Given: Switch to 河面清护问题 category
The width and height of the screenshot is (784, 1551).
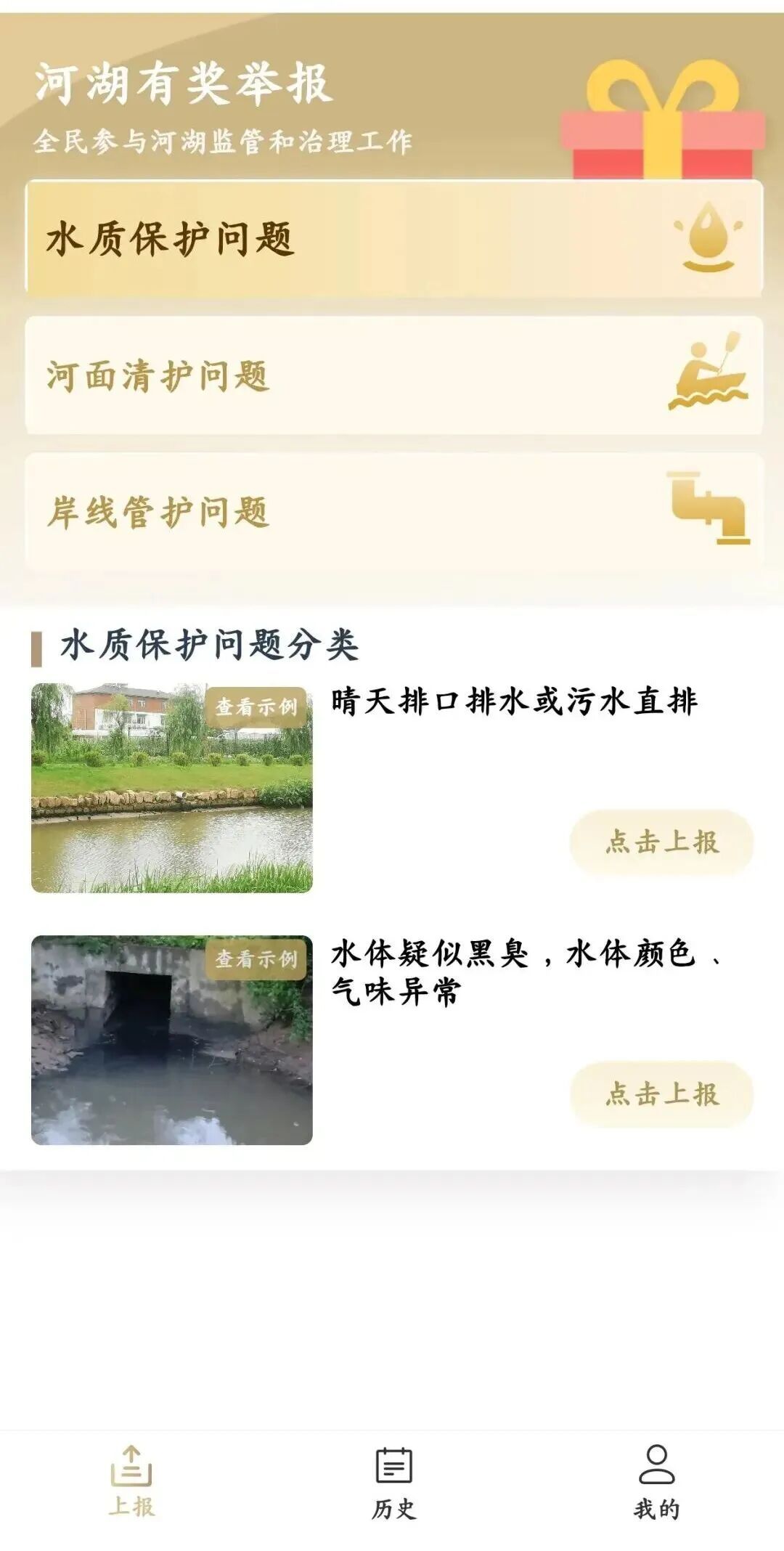Looking at the screenshot, I should [x=393, y=375].
